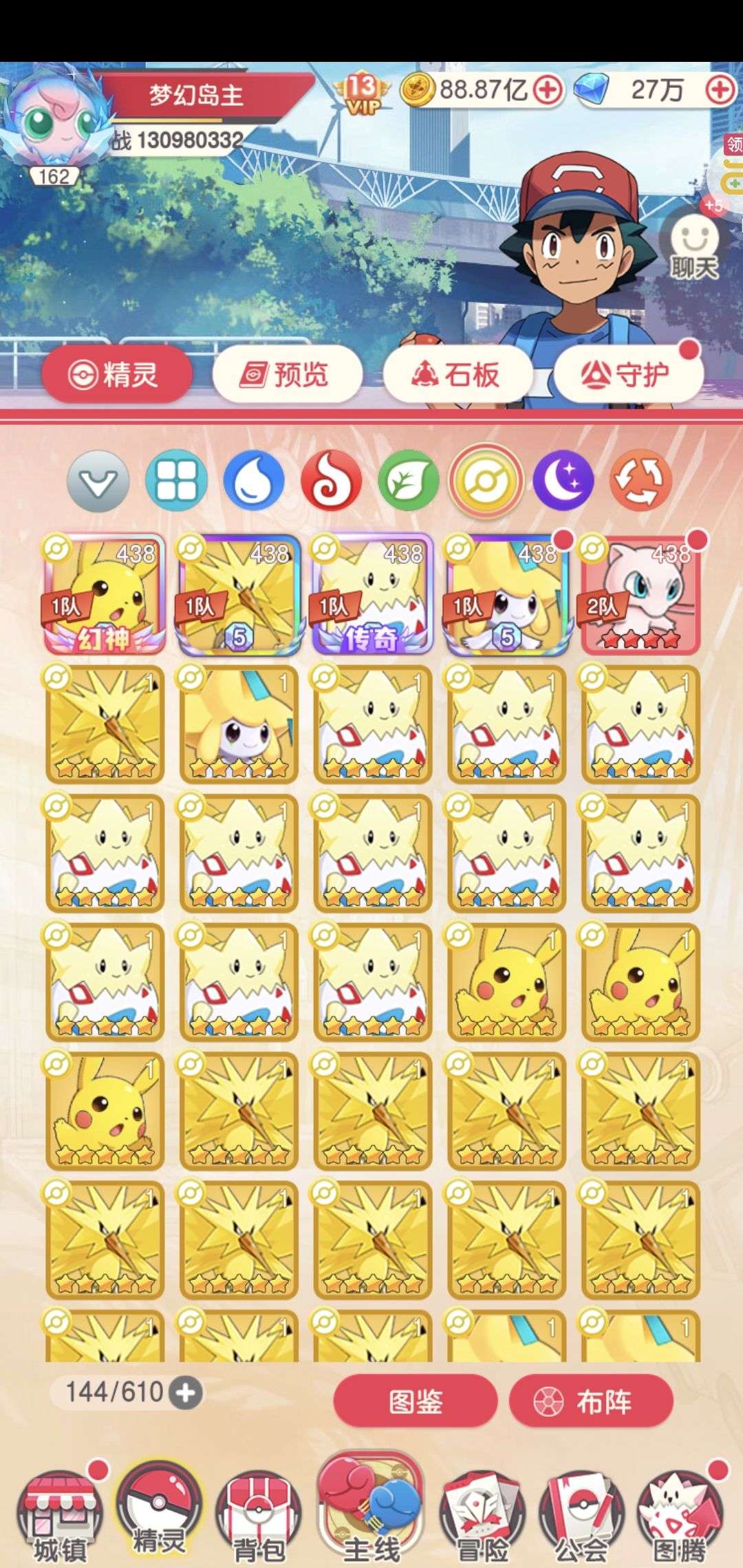Add more diamonds
Image resolution: width=743 pixels, height=1568 pixels.
[x=721, y=90]
